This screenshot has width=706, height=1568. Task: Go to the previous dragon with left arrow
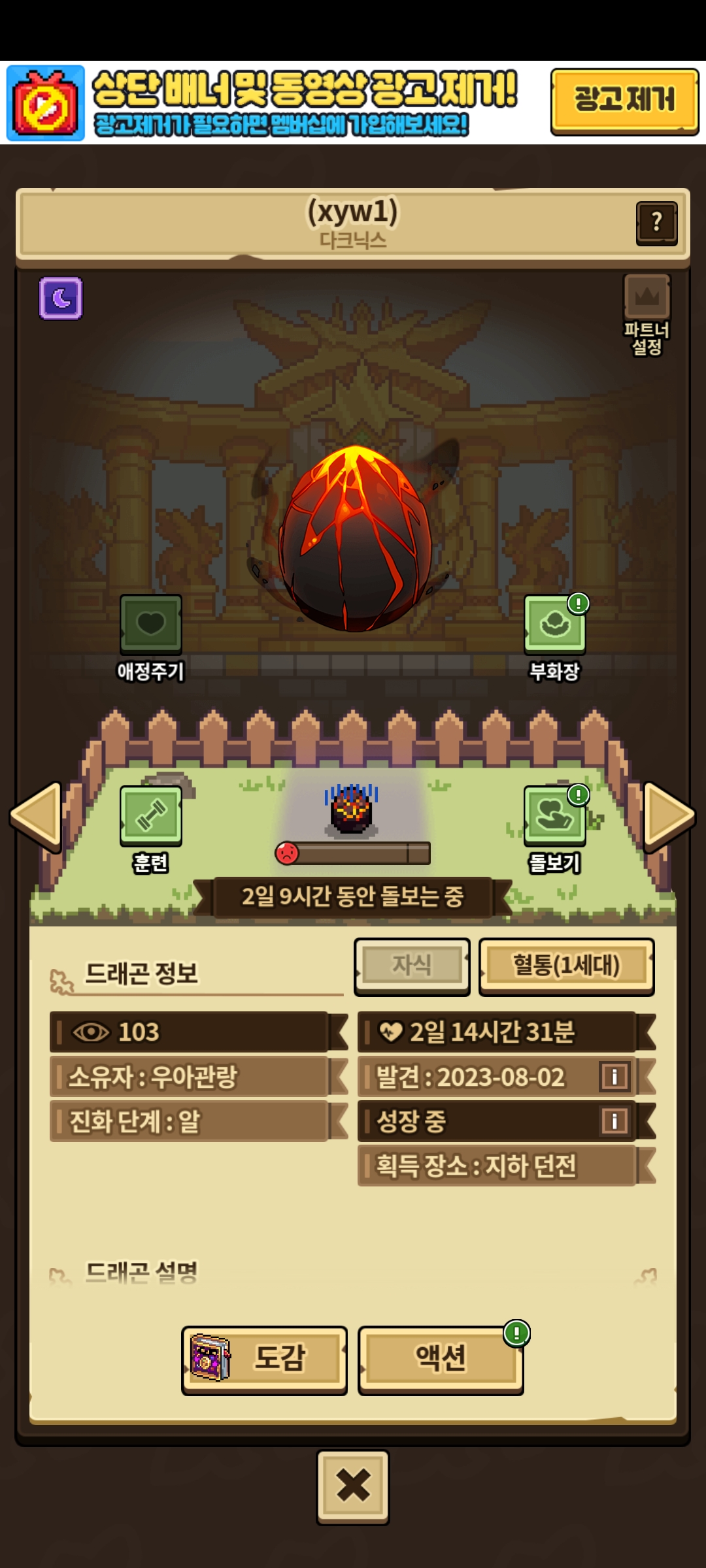[37, 816]
